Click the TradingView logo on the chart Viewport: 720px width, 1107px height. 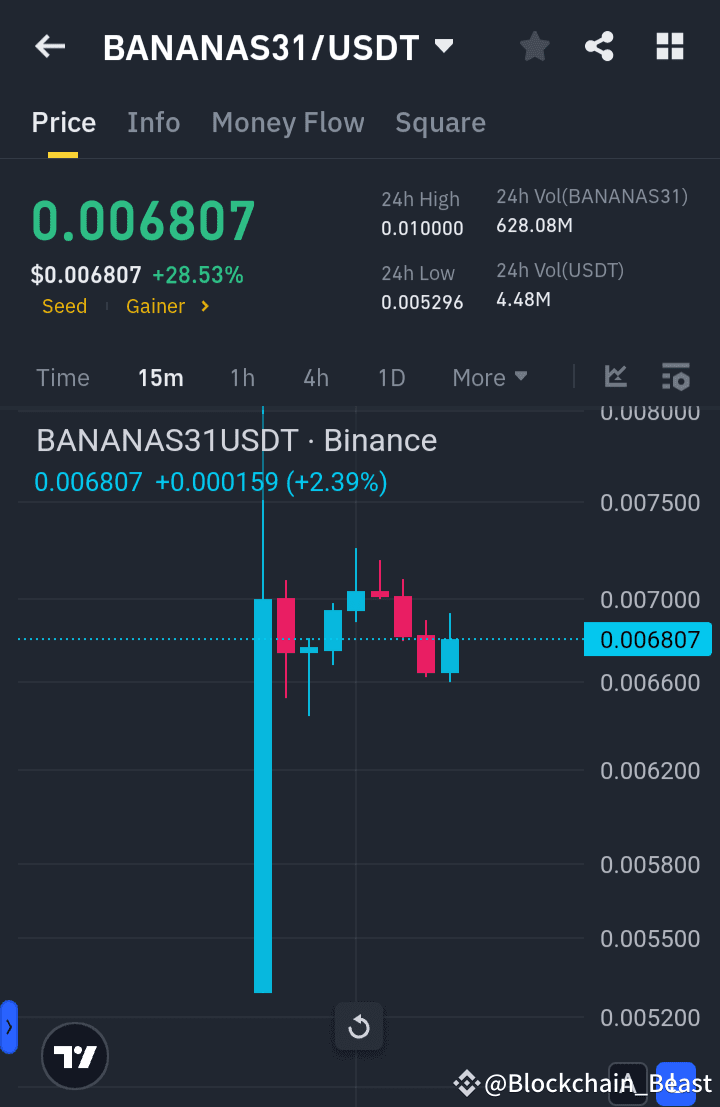(74, 1056)
